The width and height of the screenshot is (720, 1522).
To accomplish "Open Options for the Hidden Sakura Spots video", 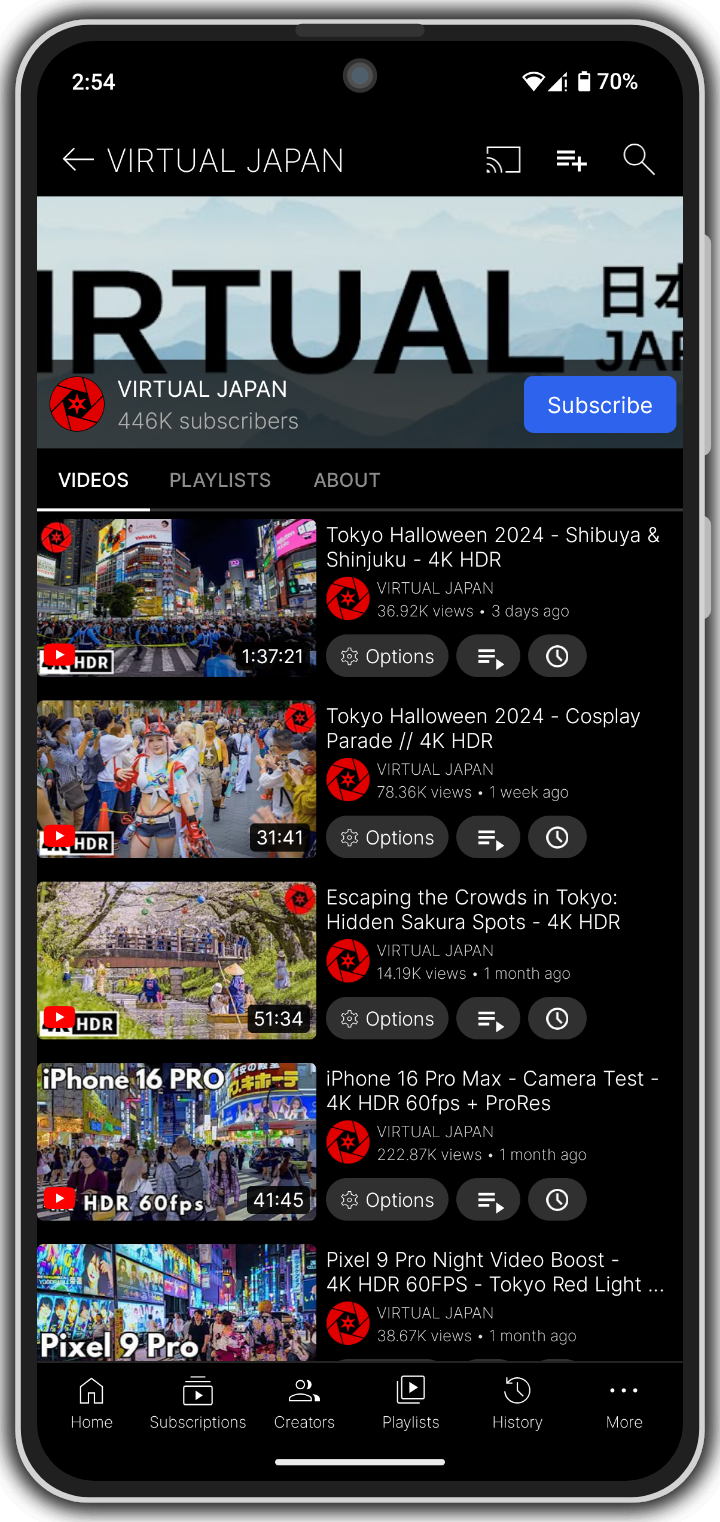I will click(387, 1019).
